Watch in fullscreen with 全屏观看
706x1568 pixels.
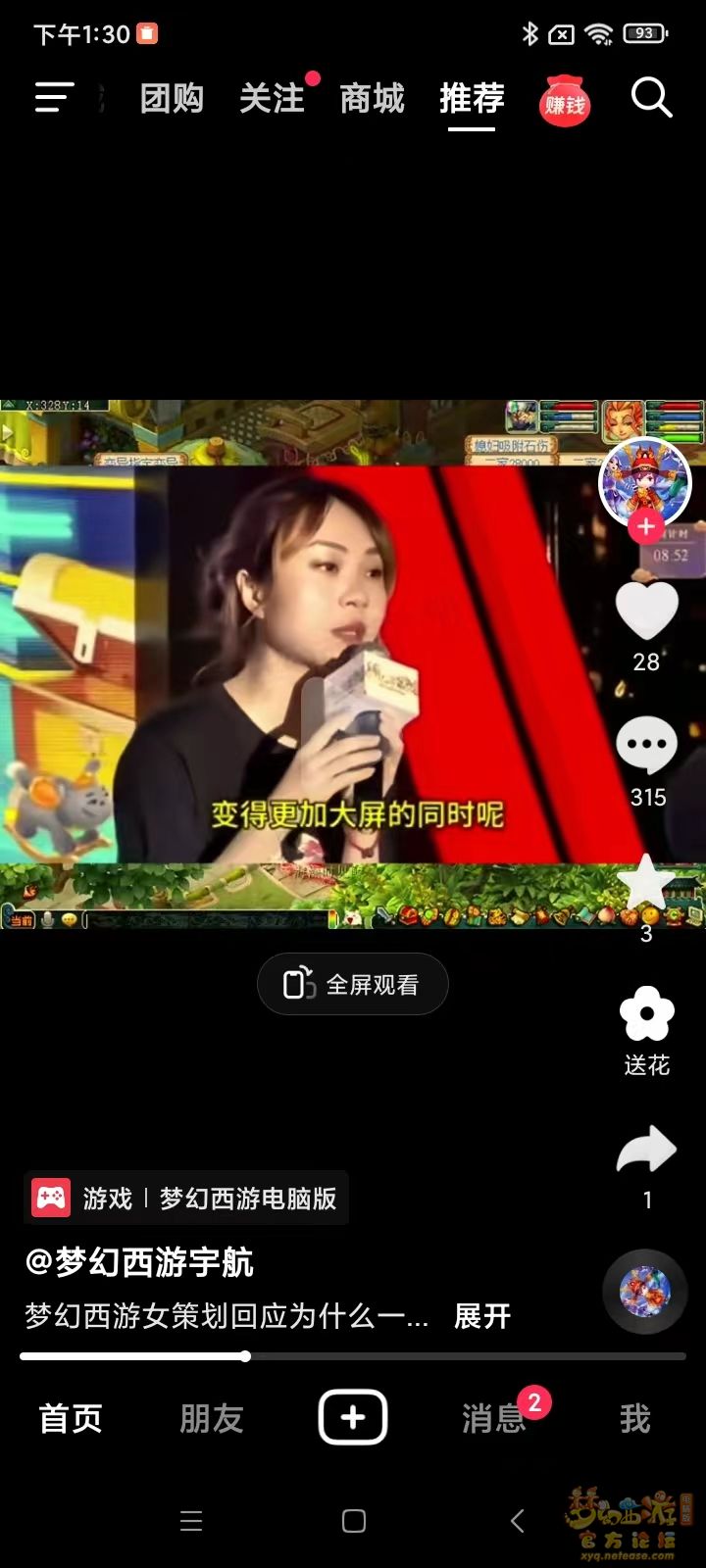(352, 984)
